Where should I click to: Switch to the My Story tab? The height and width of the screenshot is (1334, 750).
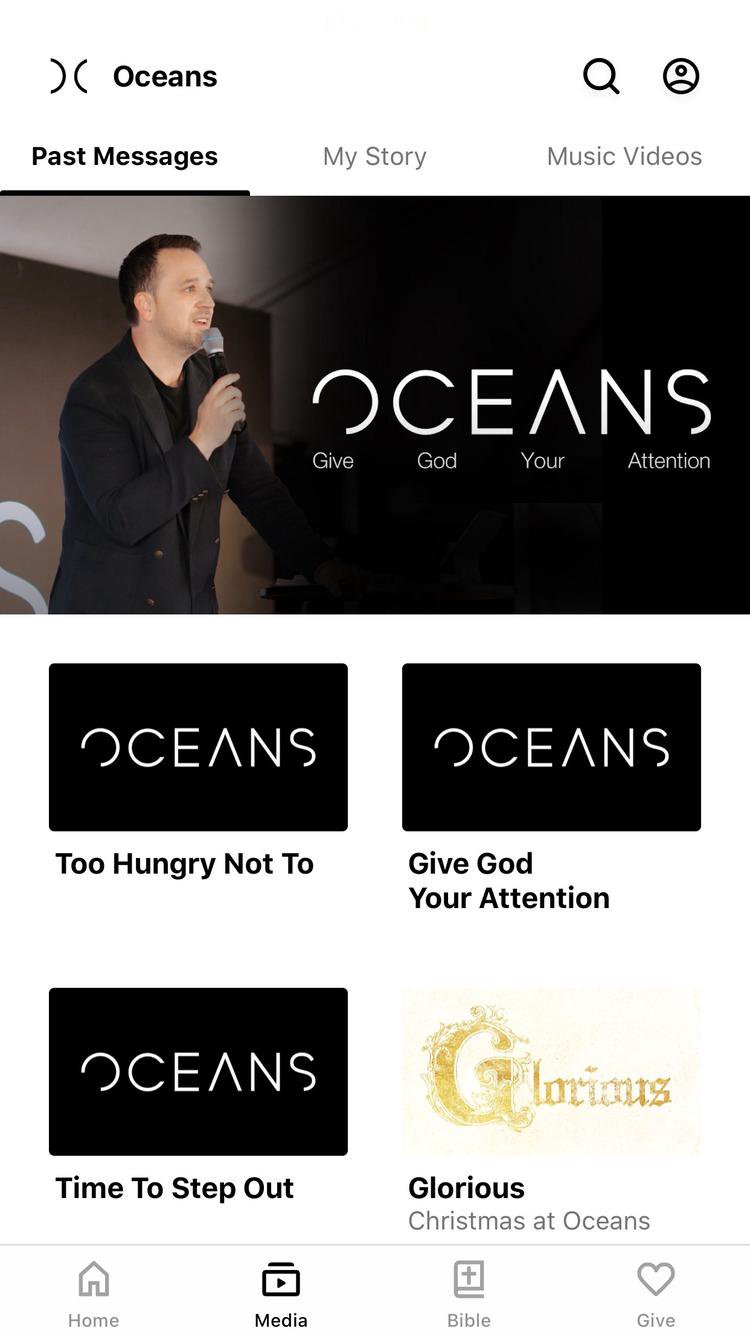point(375,157)
